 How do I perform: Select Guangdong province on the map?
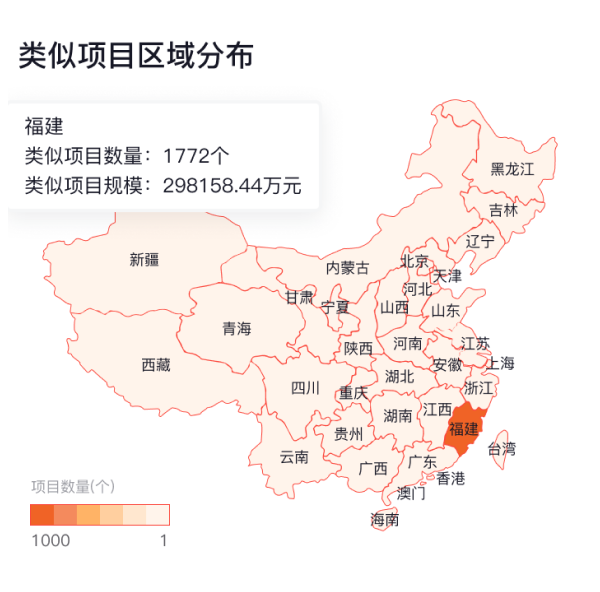(x=423, y=462)
